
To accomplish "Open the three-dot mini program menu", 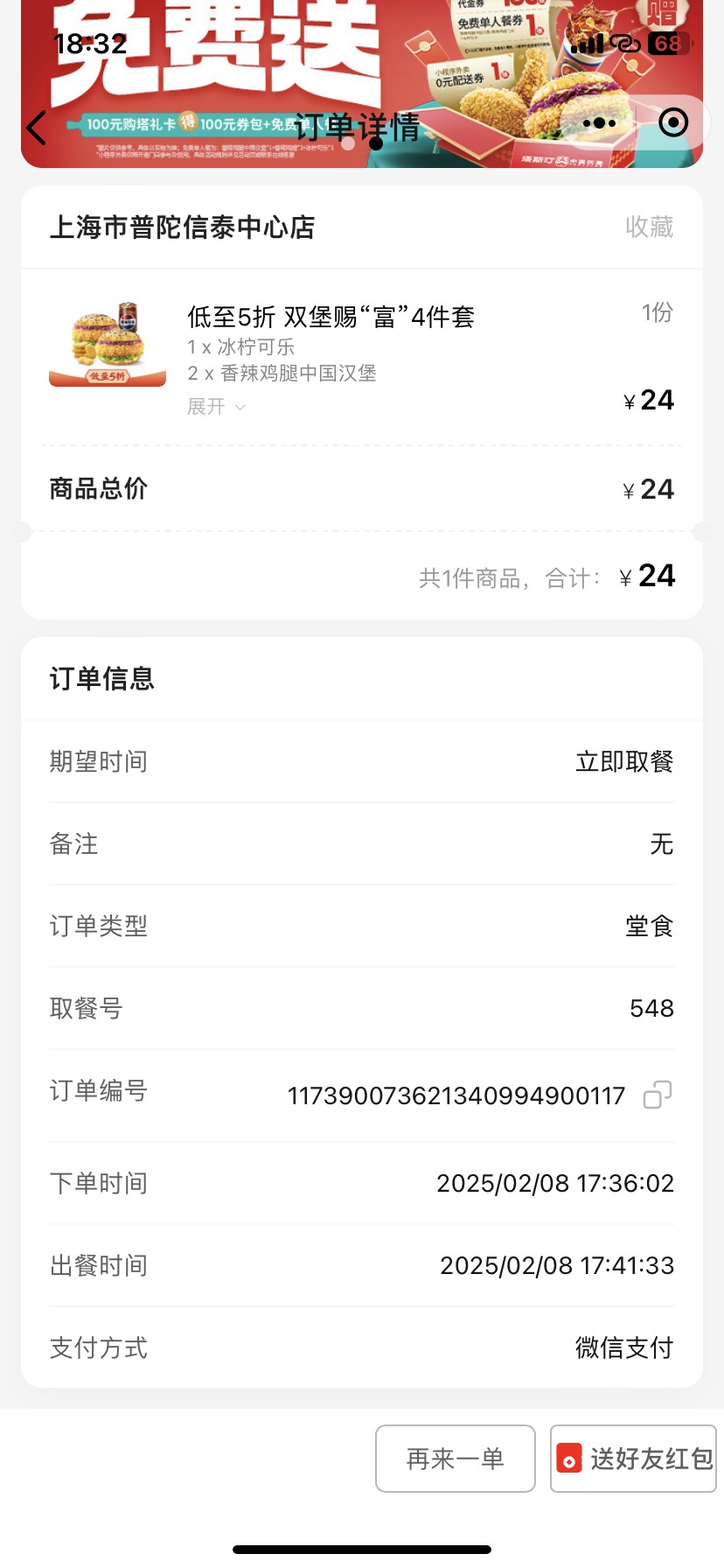I will tap(599, 123).
